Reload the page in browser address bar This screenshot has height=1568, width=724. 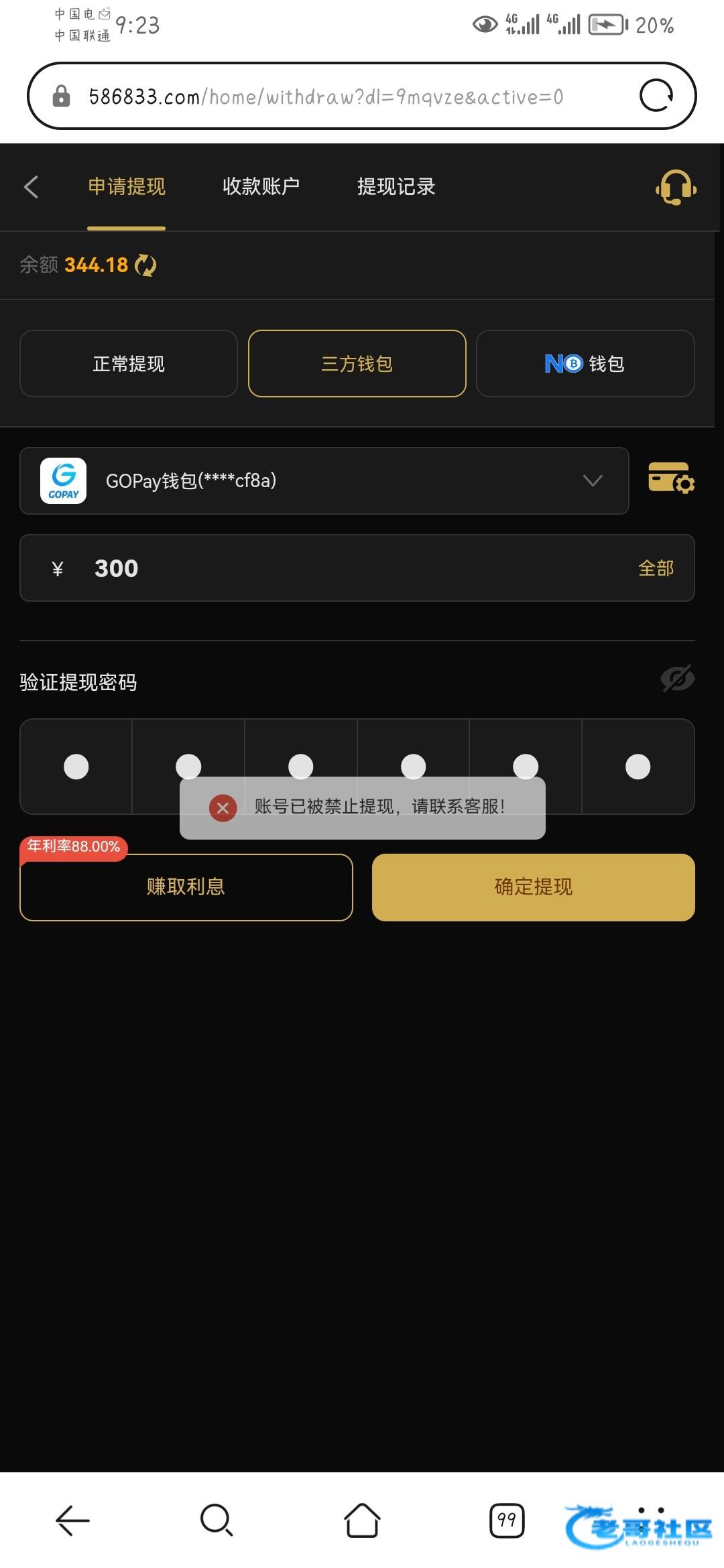(656, 96)
